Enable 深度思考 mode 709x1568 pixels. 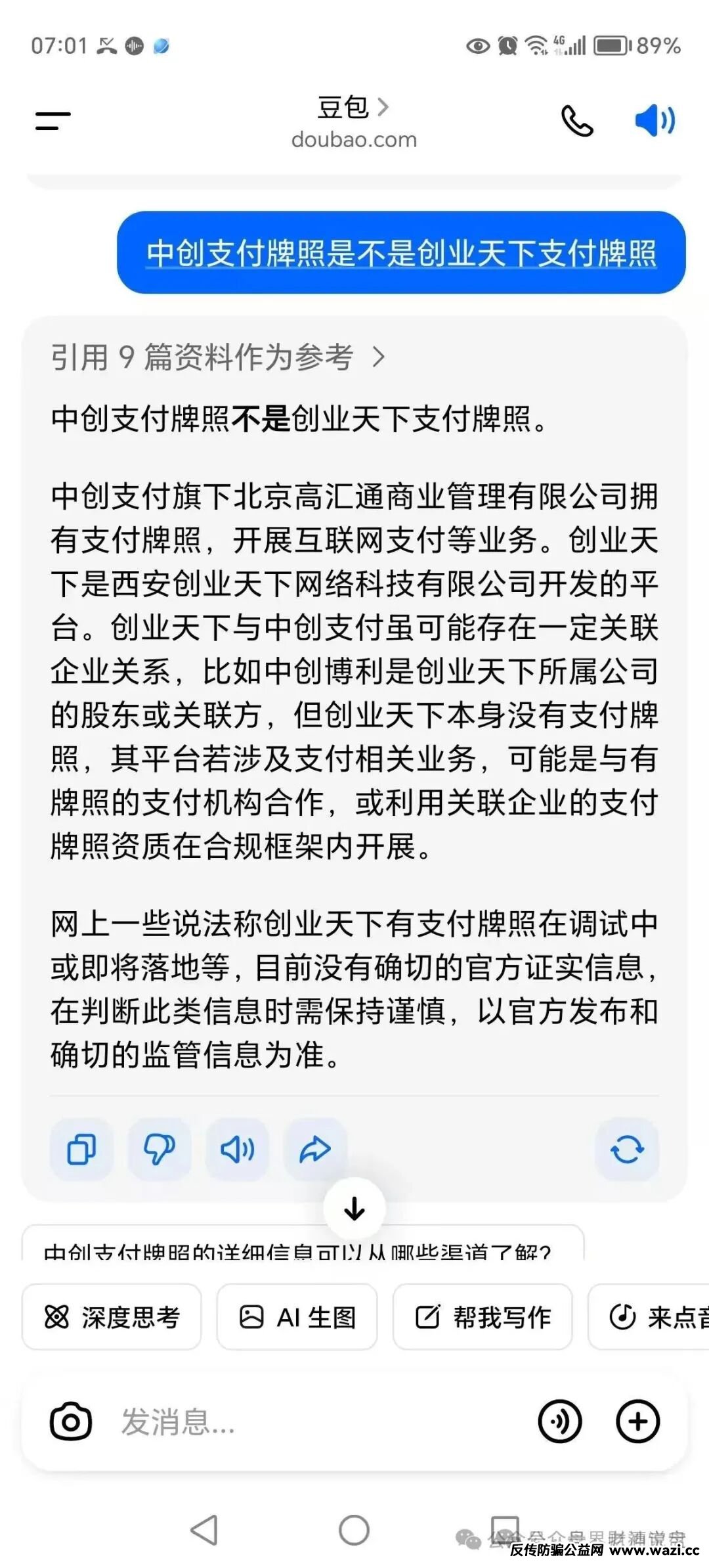click(112, 1317)
